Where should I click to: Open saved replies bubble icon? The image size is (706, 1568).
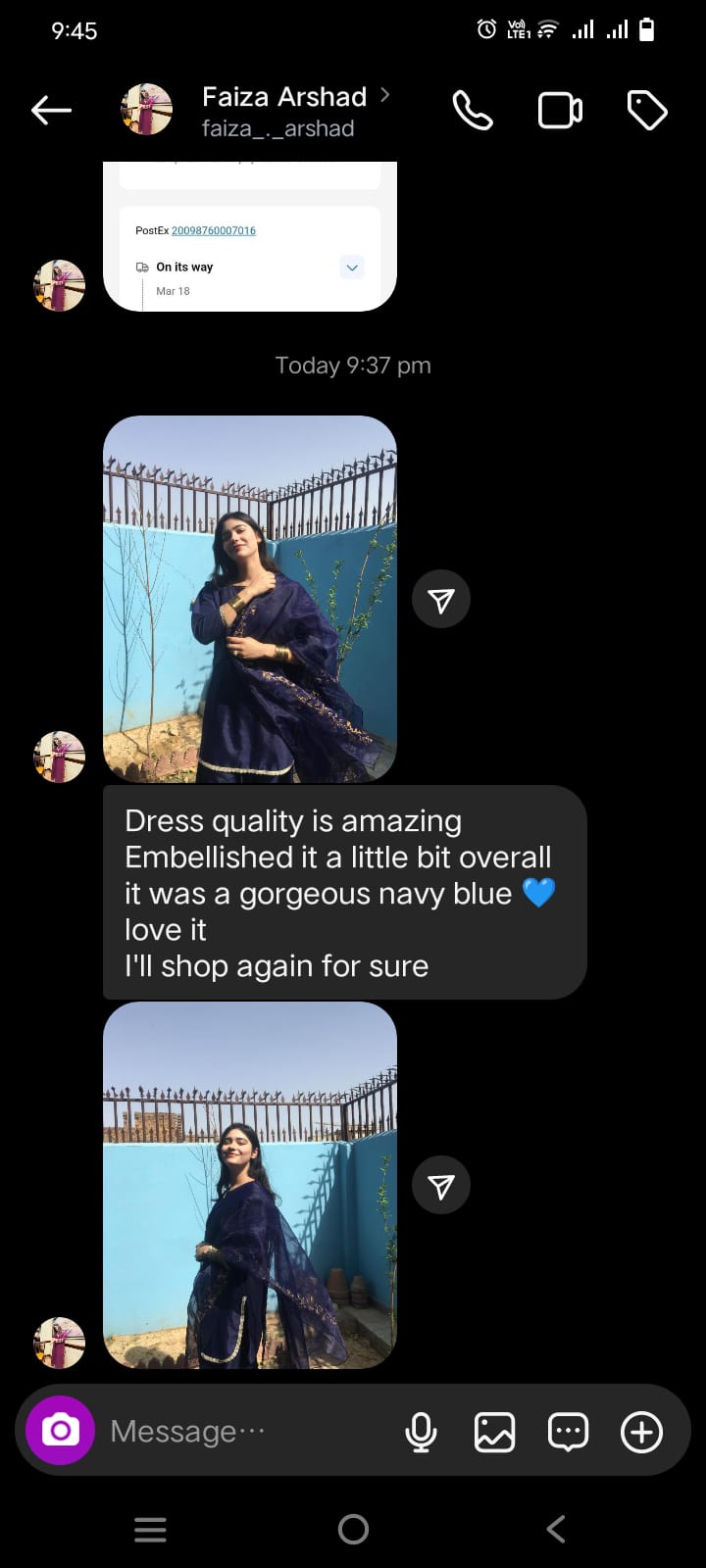coord(568,1432)
